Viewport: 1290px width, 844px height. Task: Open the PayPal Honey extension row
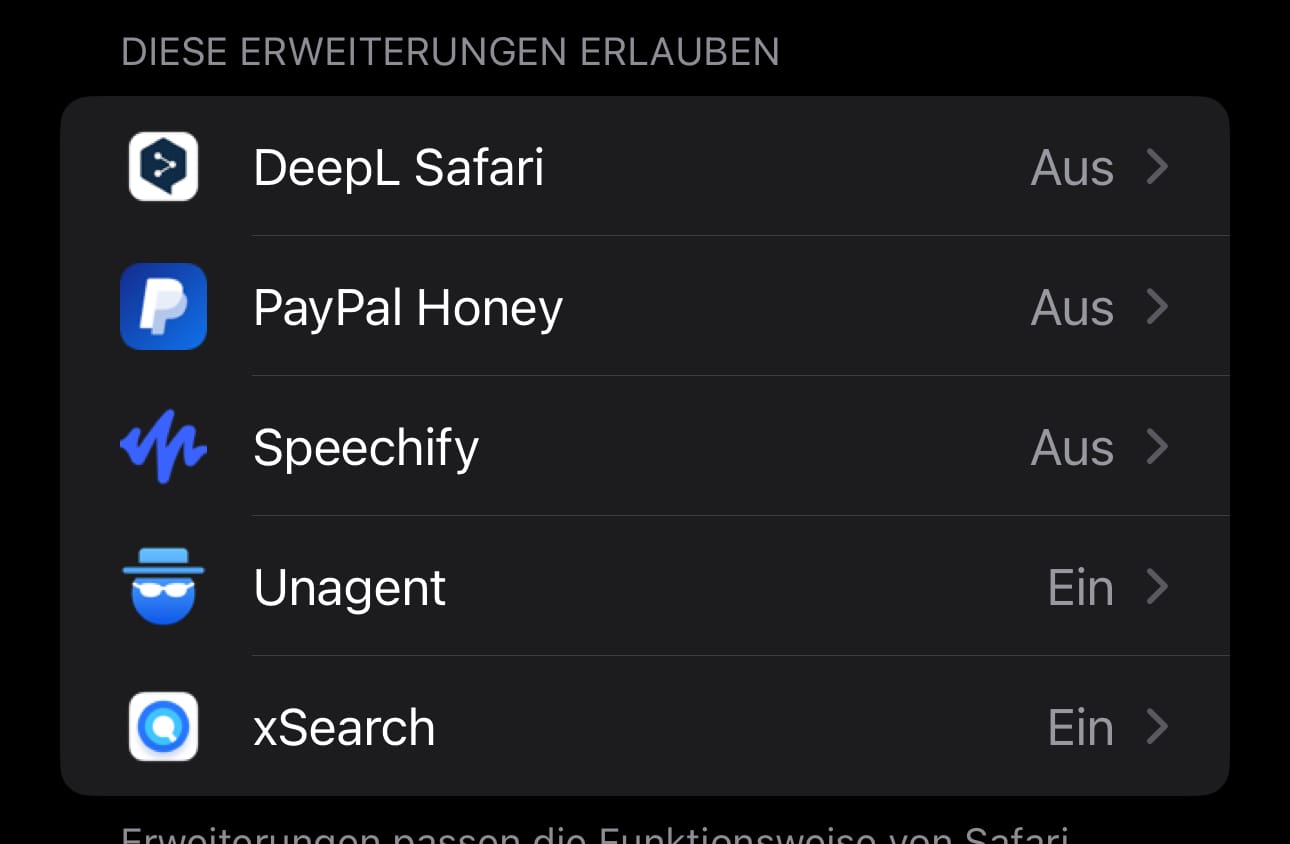click(644, 307)
